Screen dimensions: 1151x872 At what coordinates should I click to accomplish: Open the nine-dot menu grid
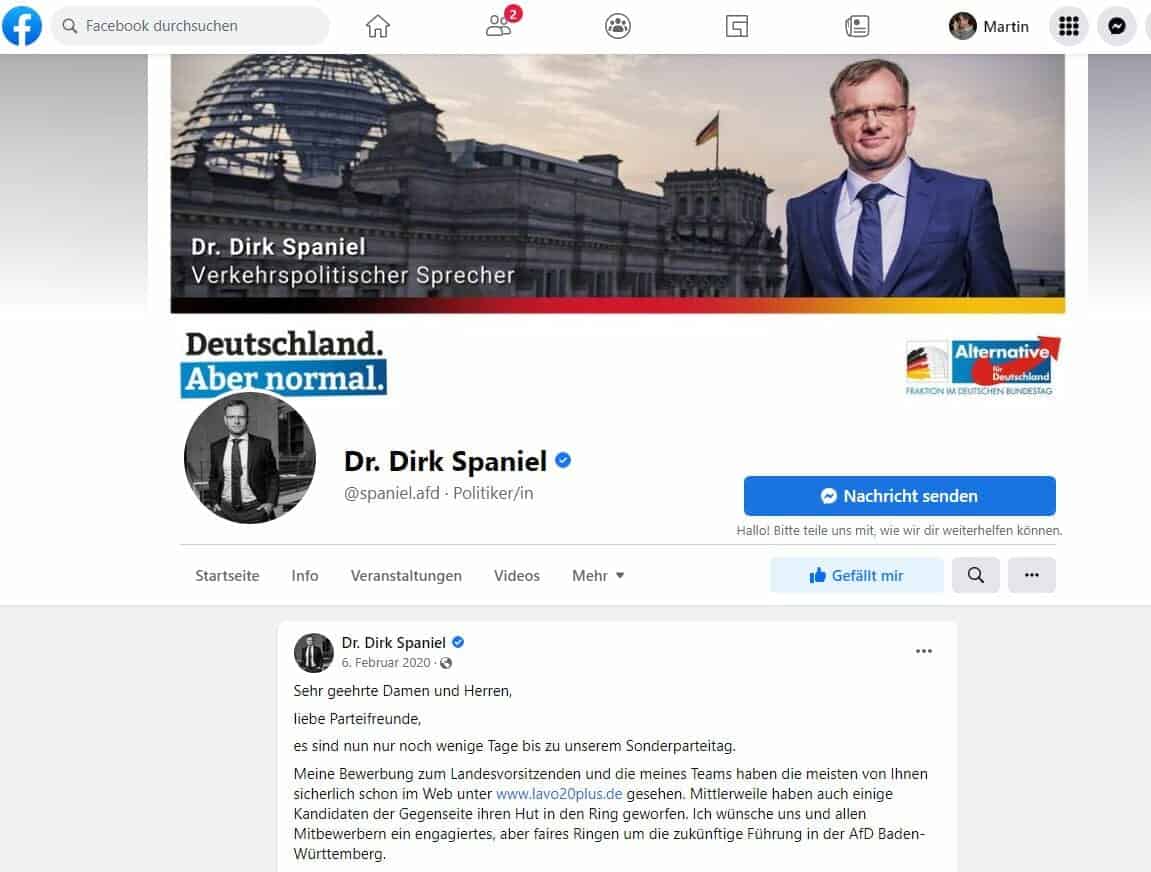[1068, 27]
